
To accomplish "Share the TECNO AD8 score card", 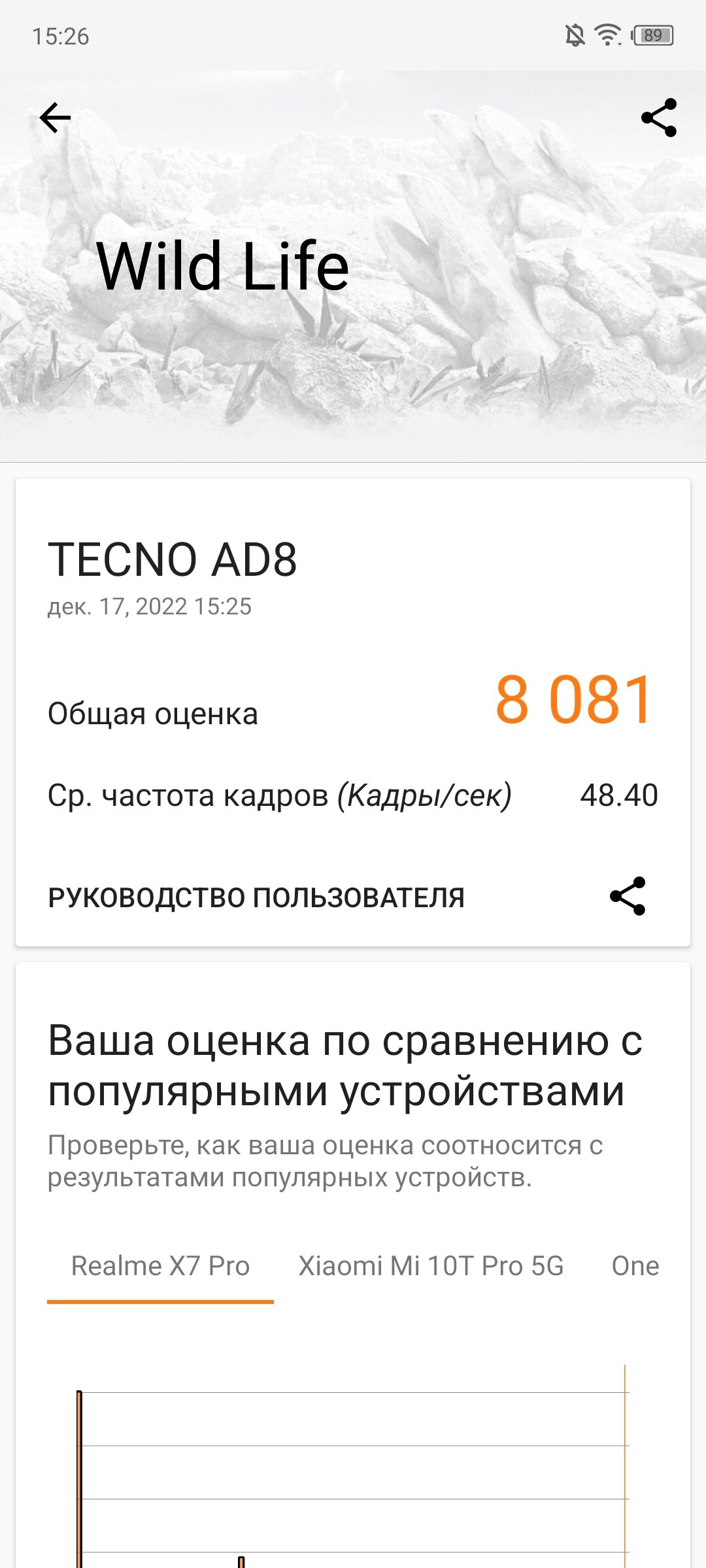I will pos(628,896).
